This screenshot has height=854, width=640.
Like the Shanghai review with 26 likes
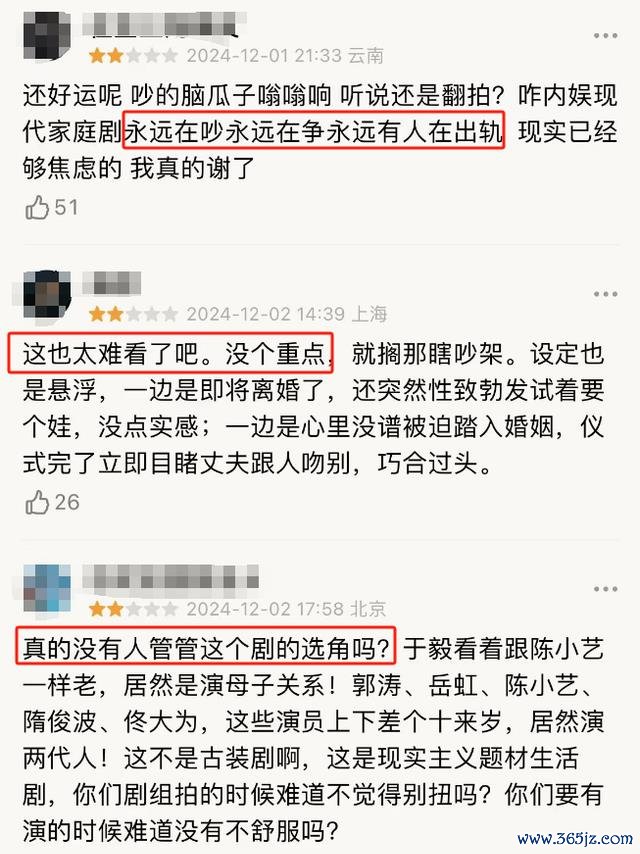coord(38,502)
